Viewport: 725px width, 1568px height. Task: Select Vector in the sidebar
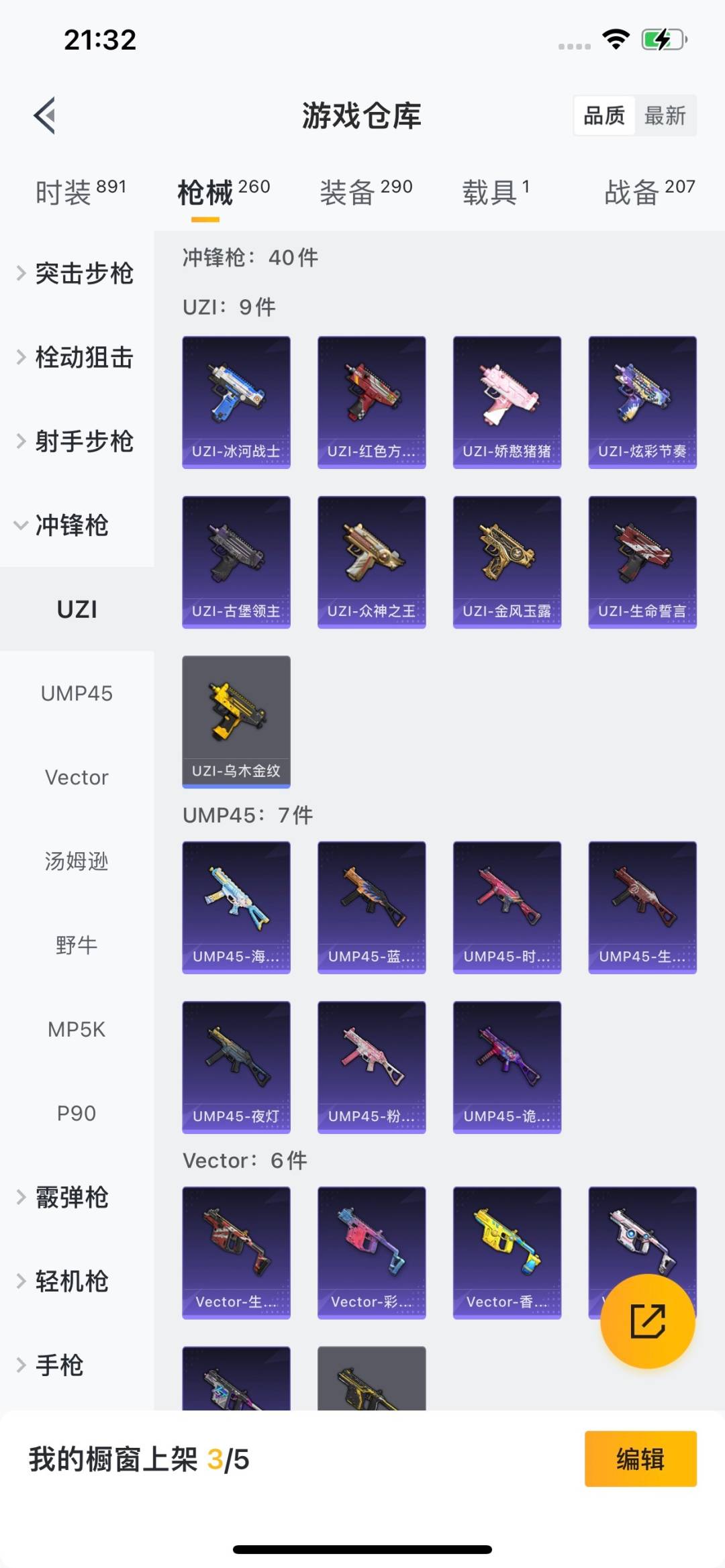click(x=77, y=777)
